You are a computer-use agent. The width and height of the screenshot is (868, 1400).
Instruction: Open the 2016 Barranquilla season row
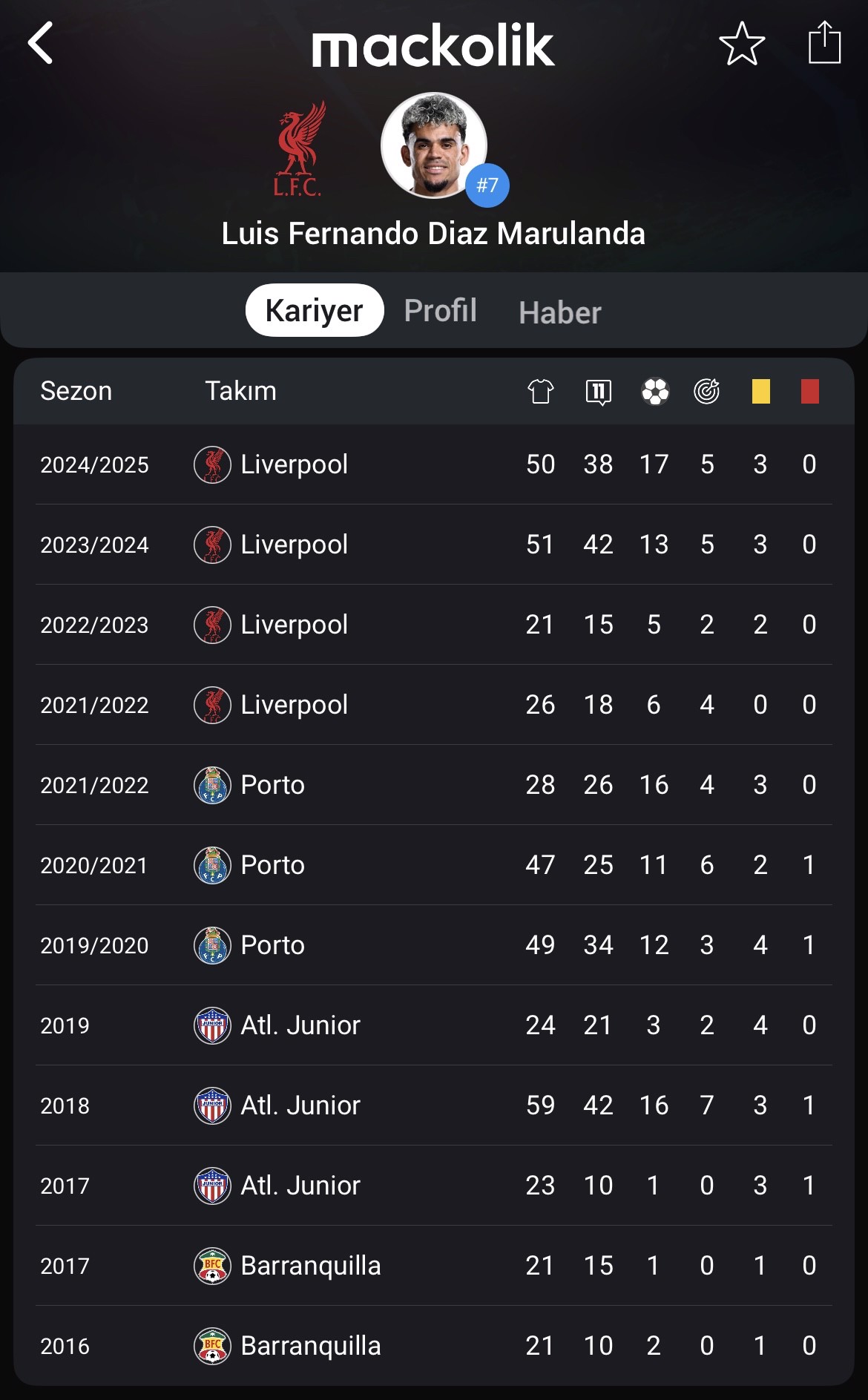[434, 1346]
